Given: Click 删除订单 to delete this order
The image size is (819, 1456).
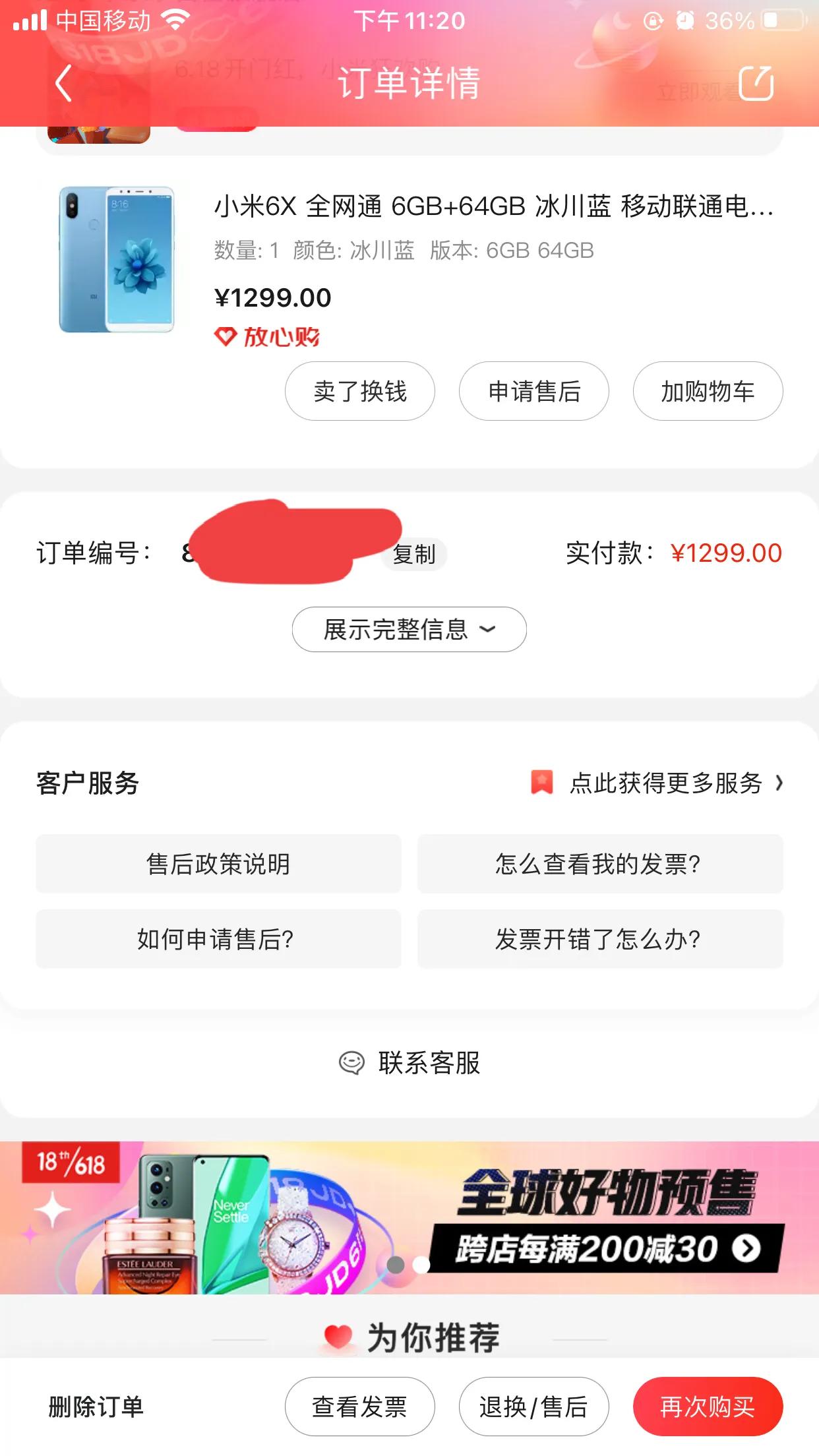Looking at the screenshot, I should tap(96, 1405).
